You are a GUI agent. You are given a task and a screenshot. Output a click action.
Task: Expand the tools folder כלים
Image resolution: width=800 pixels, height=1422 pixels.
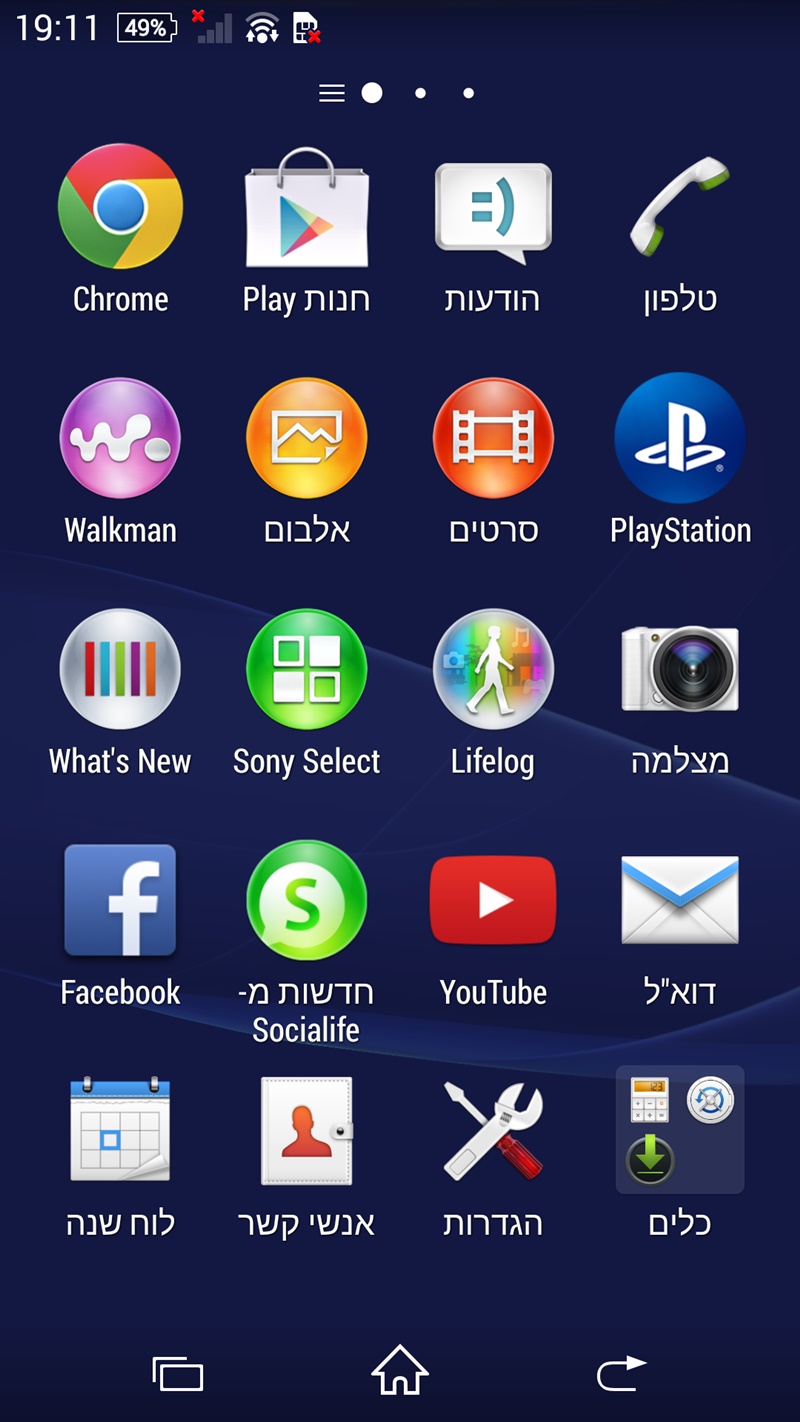point(680,1130)
